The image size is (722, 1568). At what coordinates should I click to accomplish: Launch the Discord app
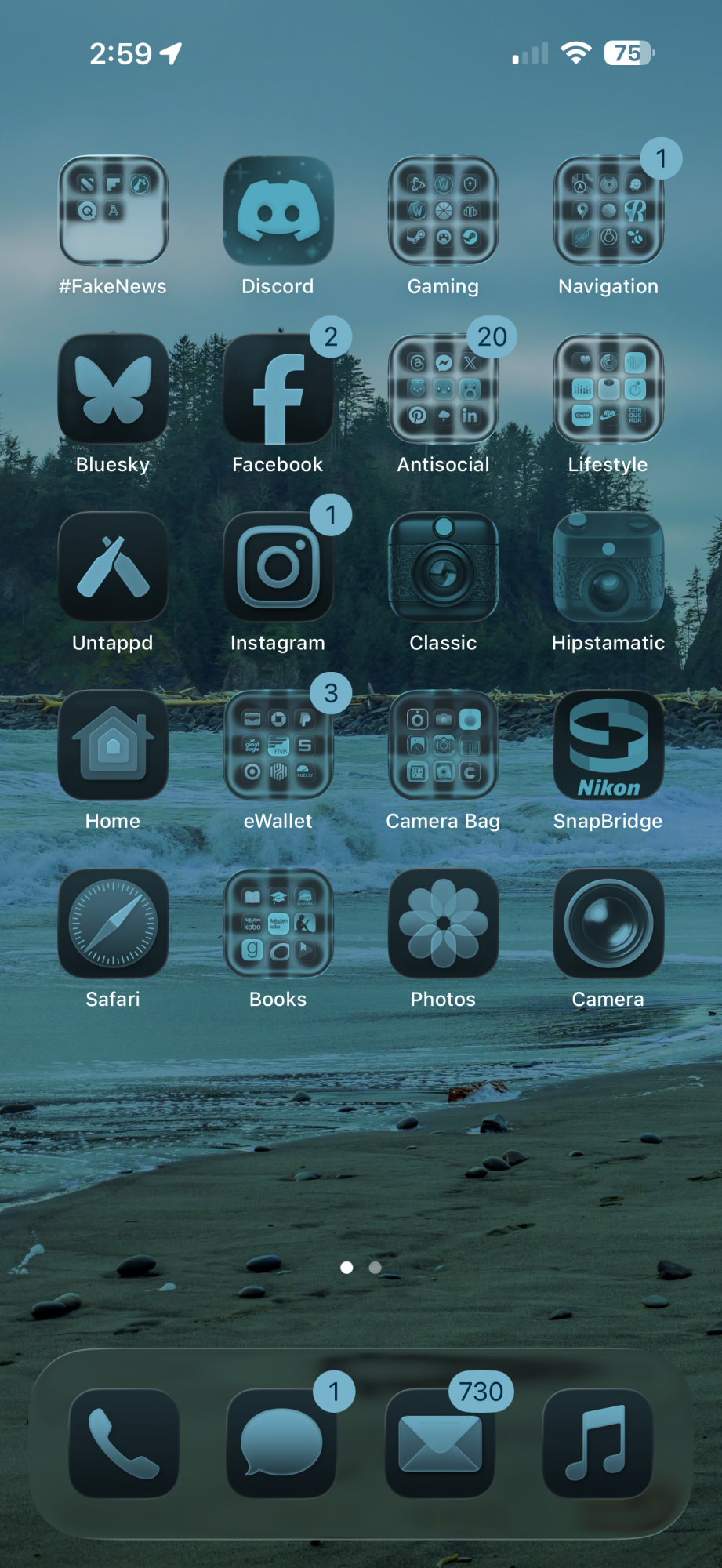pyautogui.click(x=278, y=210)
